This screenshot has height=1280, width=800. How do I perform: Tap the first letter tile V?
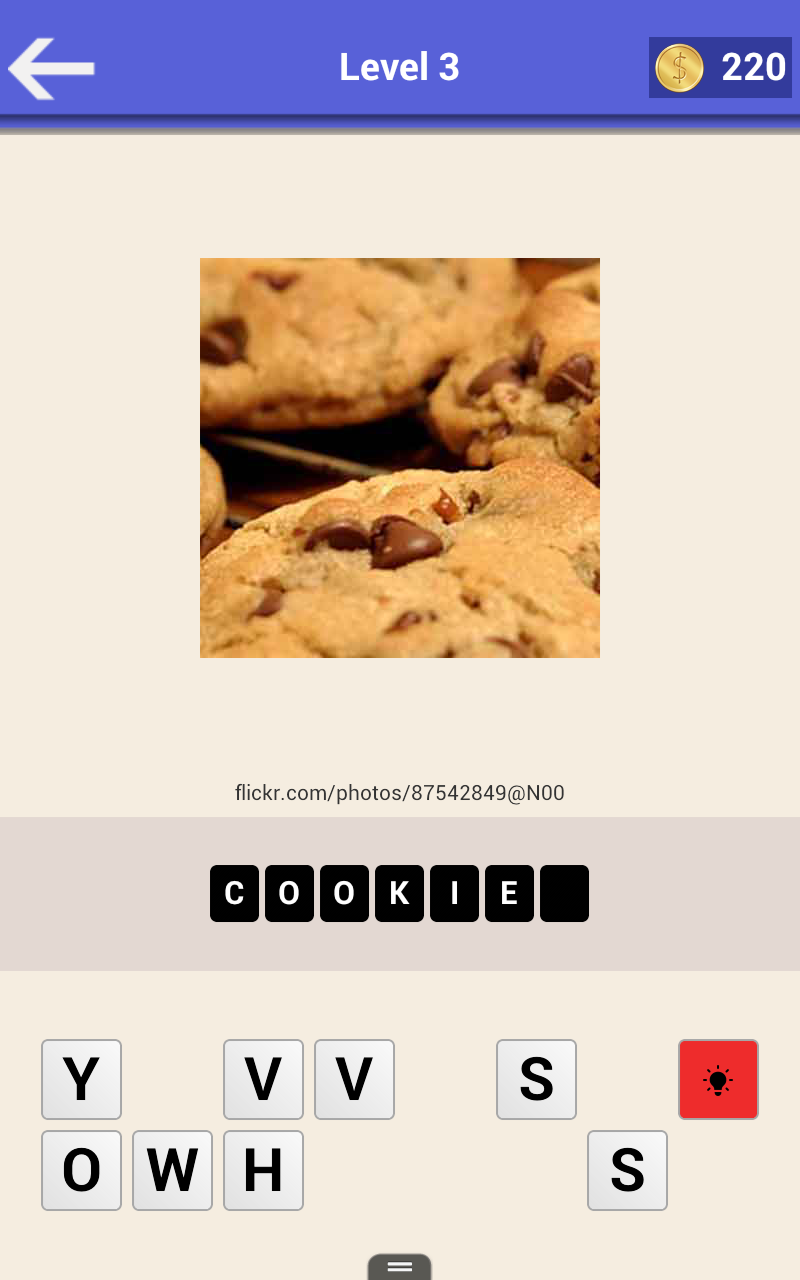point(263,1079)
